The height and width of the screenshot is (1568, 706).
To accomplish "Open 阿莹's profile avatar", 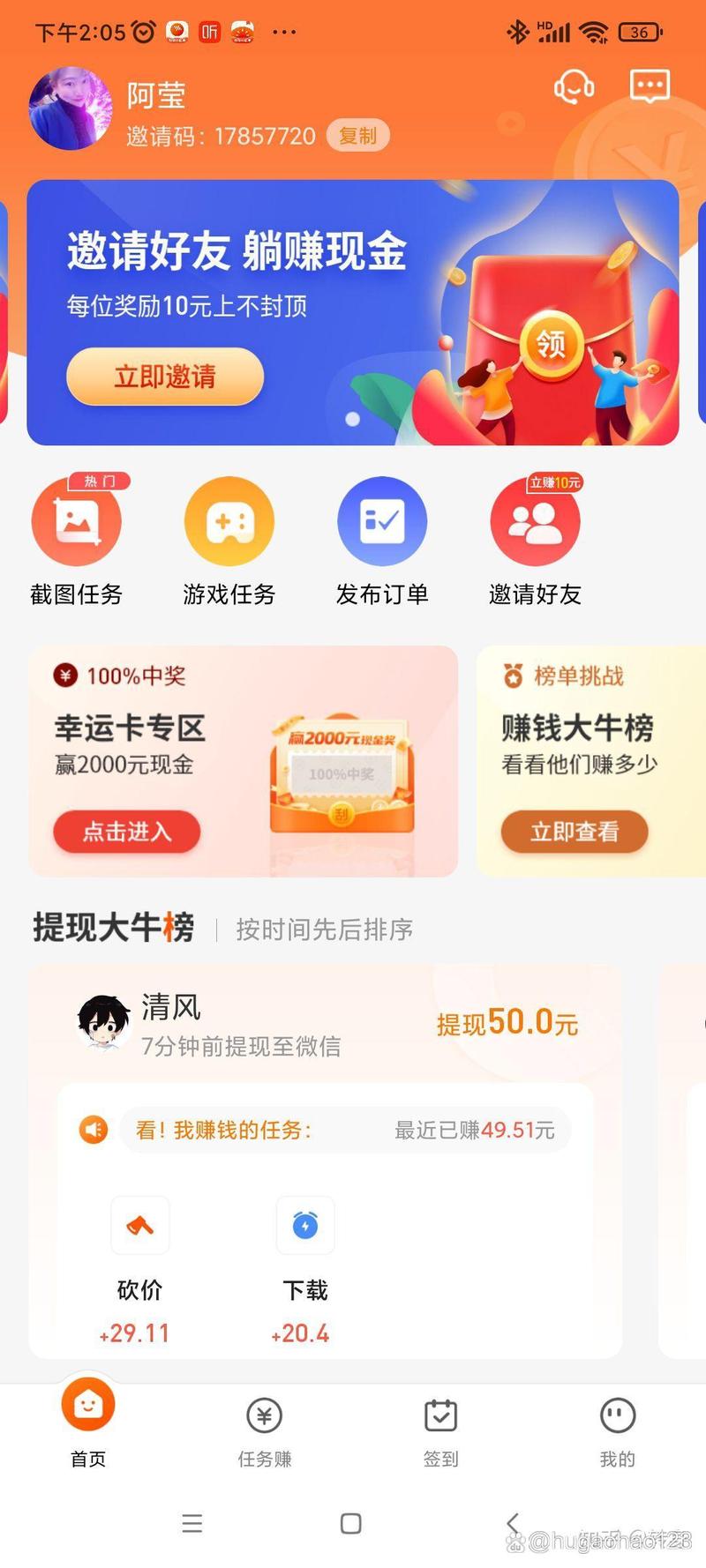I will [70, 108].
